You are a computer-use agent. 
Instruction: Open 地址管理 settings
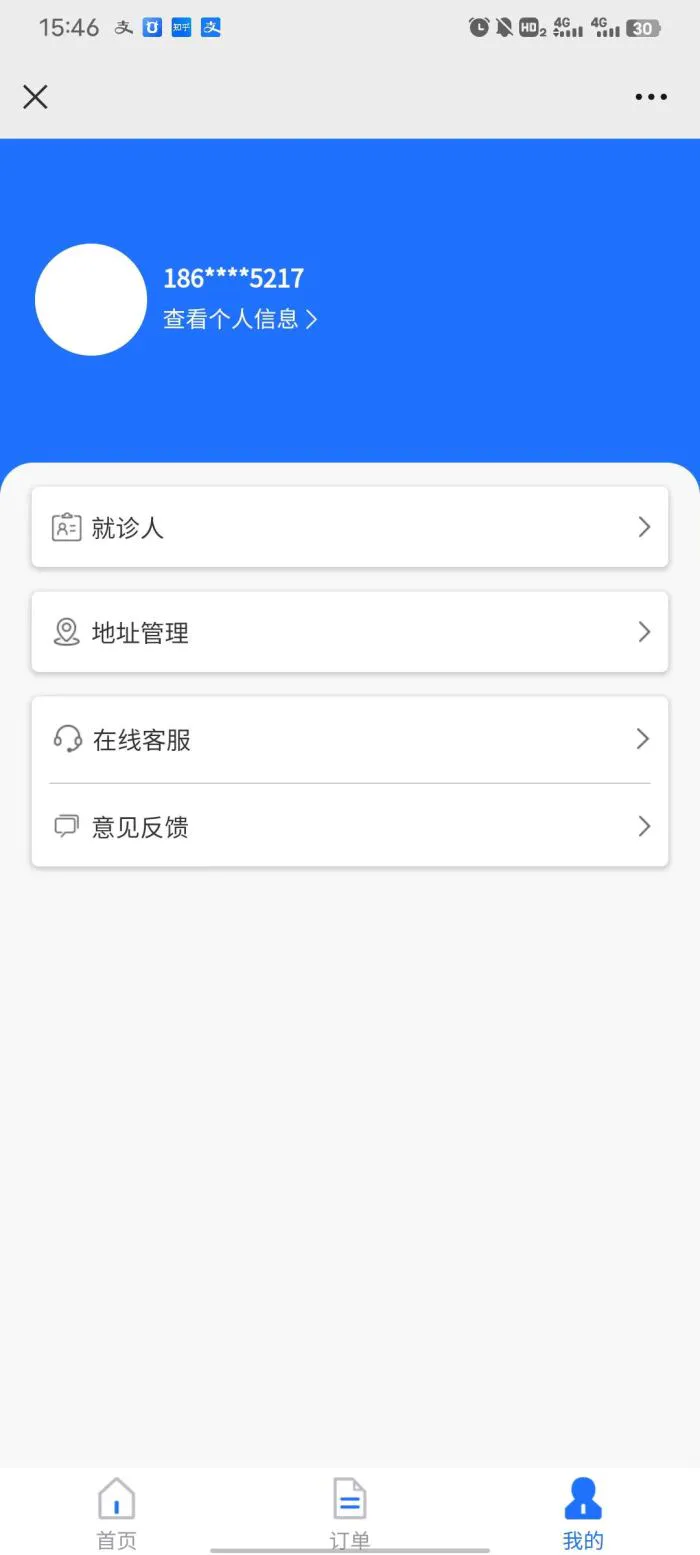pos(350,632)
